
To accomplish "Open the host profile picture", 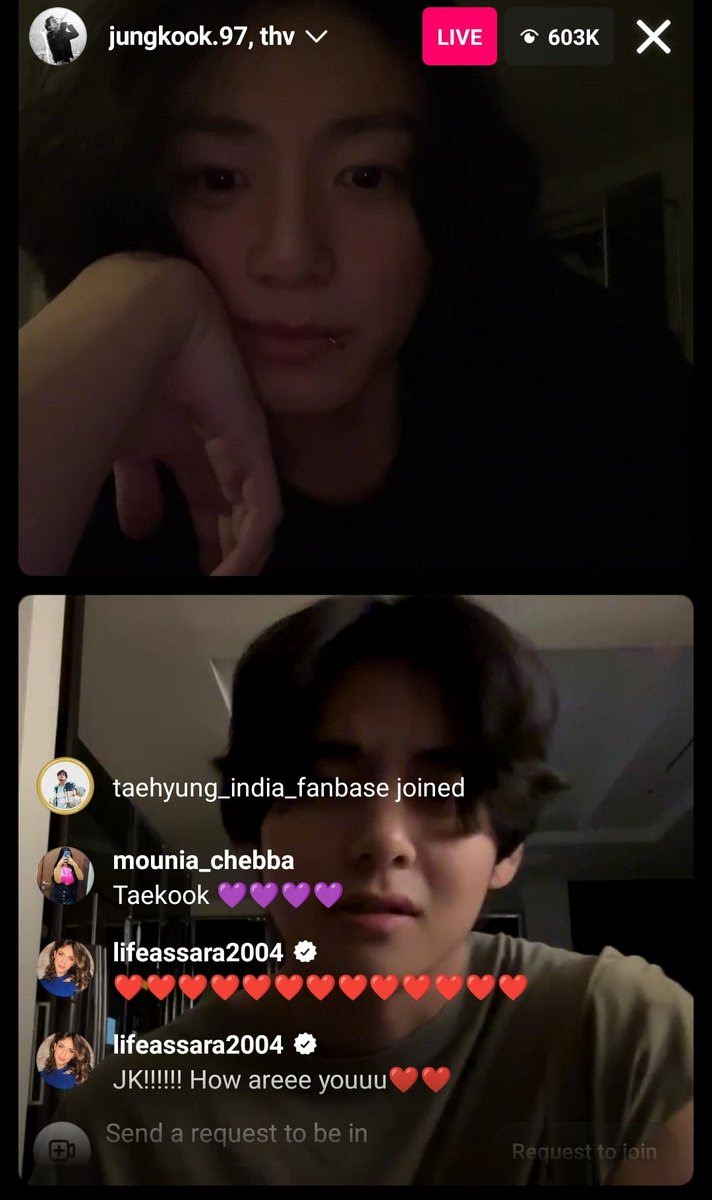I will click(x=57, y=38).
